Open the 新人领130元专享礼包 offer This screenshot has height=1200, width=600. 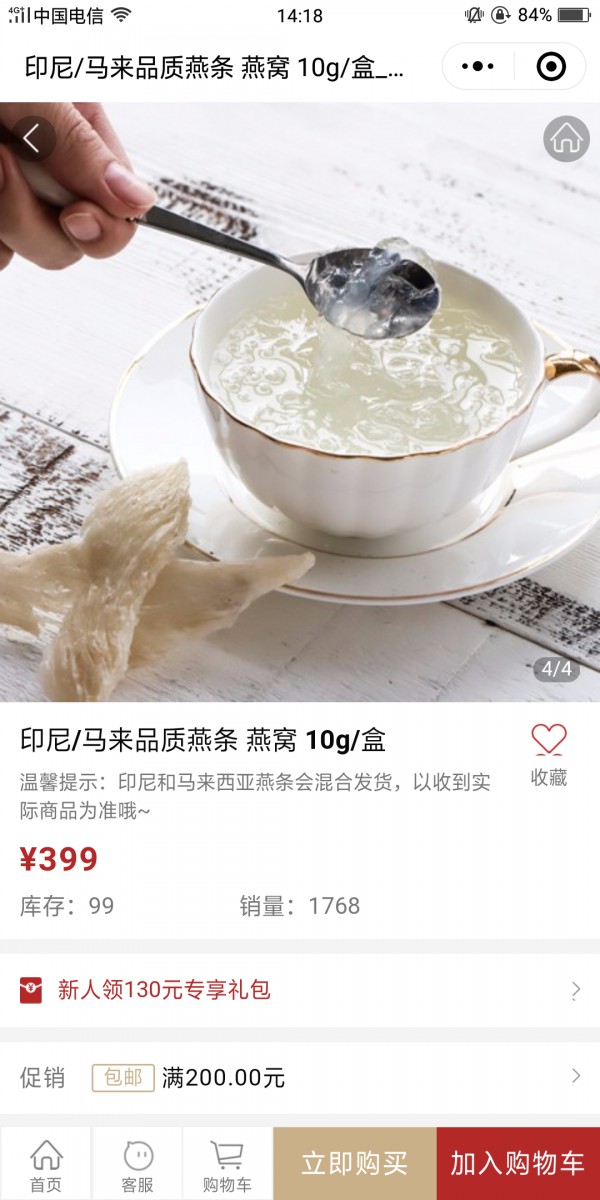(300, 990)
